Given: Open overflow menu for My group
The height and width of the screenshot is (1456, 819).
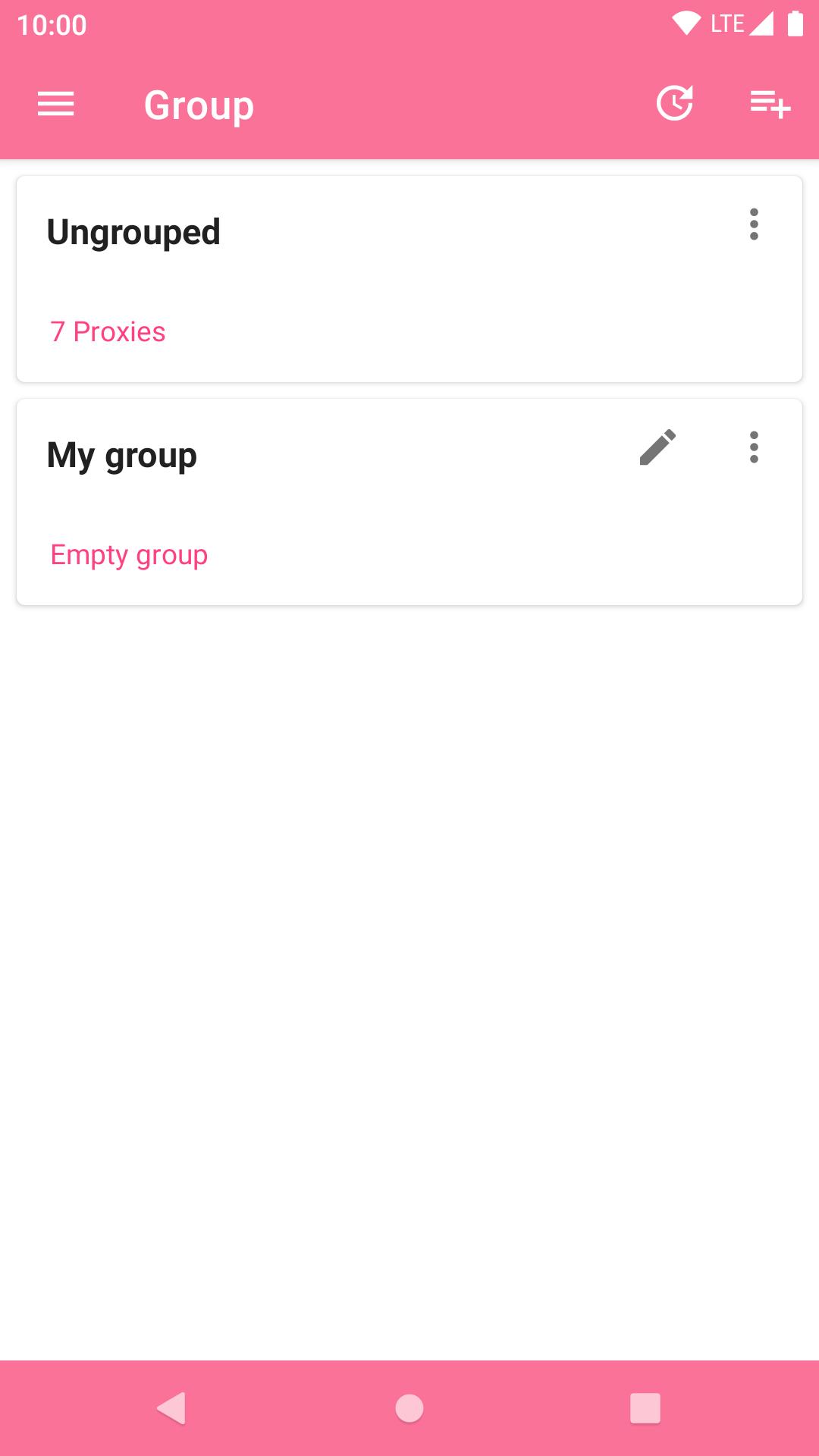Looking at the screenshot, I should 754,447.
